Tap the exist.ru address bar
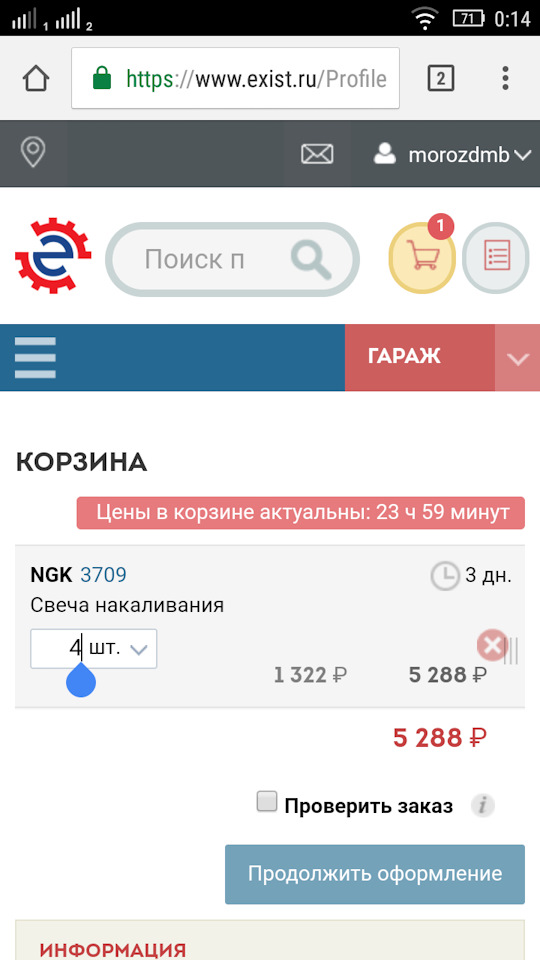Image resolution: width=540 pixels, height=960 pixels. (x=236, y=78)
